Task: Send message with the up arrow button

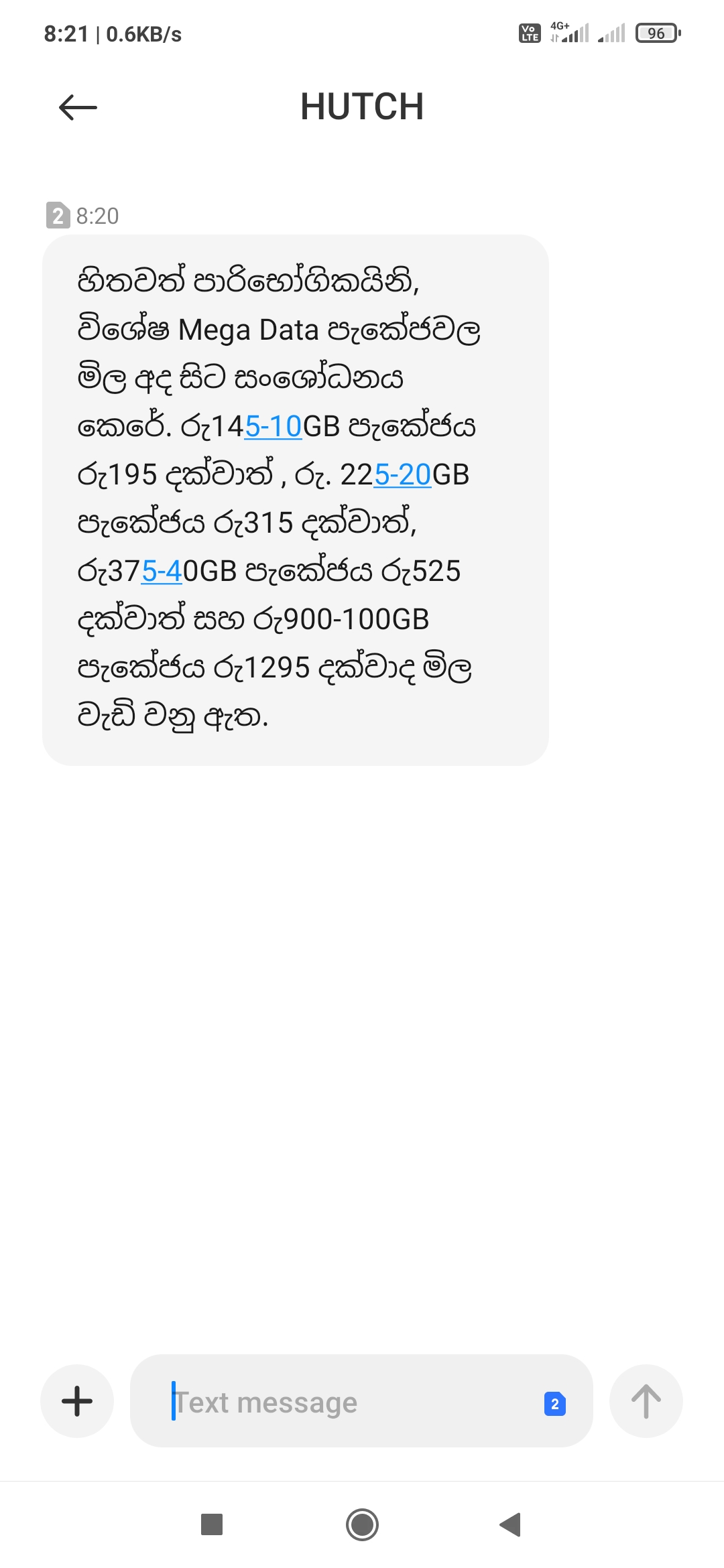Action: (x=646, y=1401)
